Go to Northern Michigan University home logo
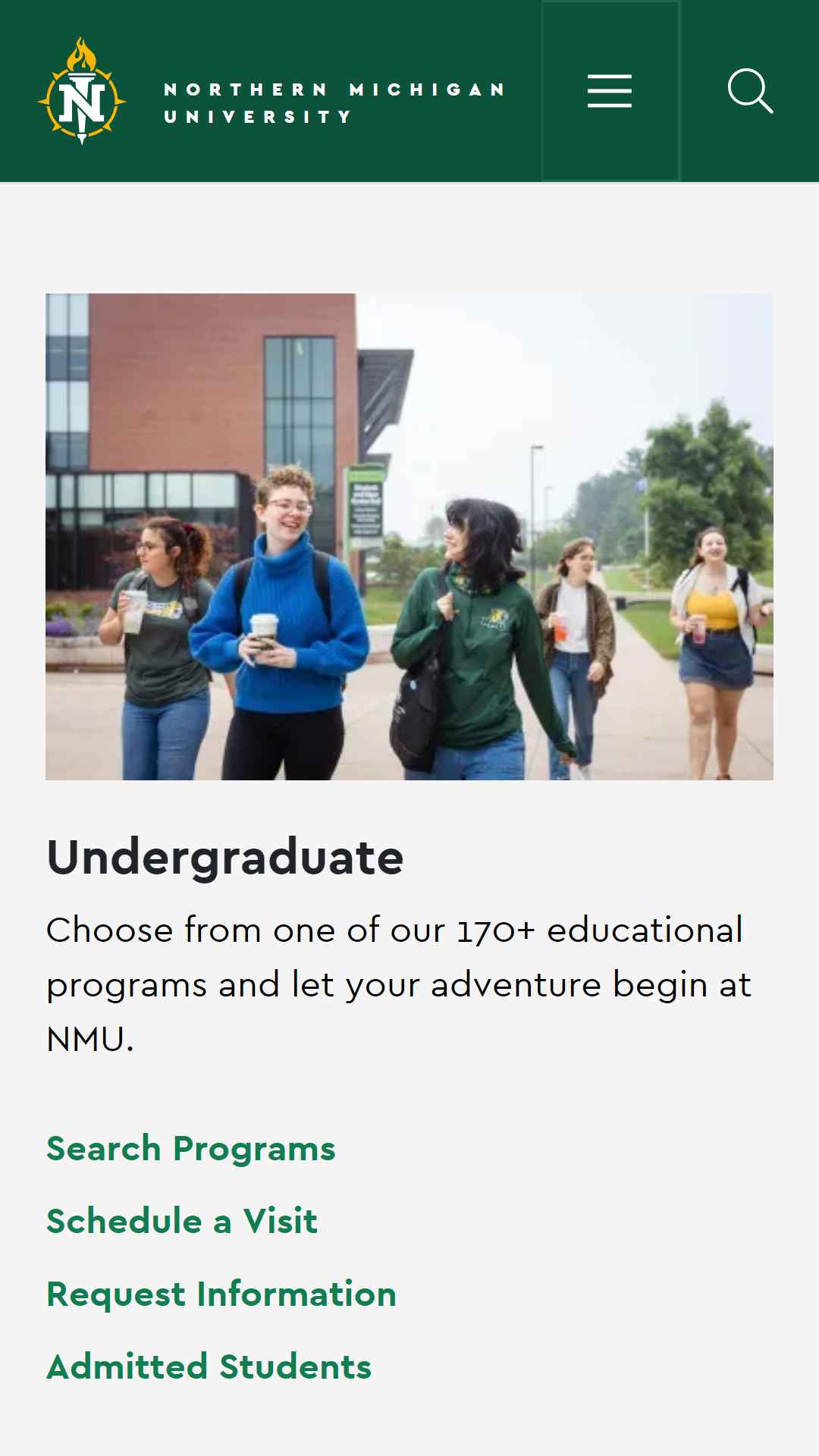This screenshot has width=819, height=1456. click(271, 91)
